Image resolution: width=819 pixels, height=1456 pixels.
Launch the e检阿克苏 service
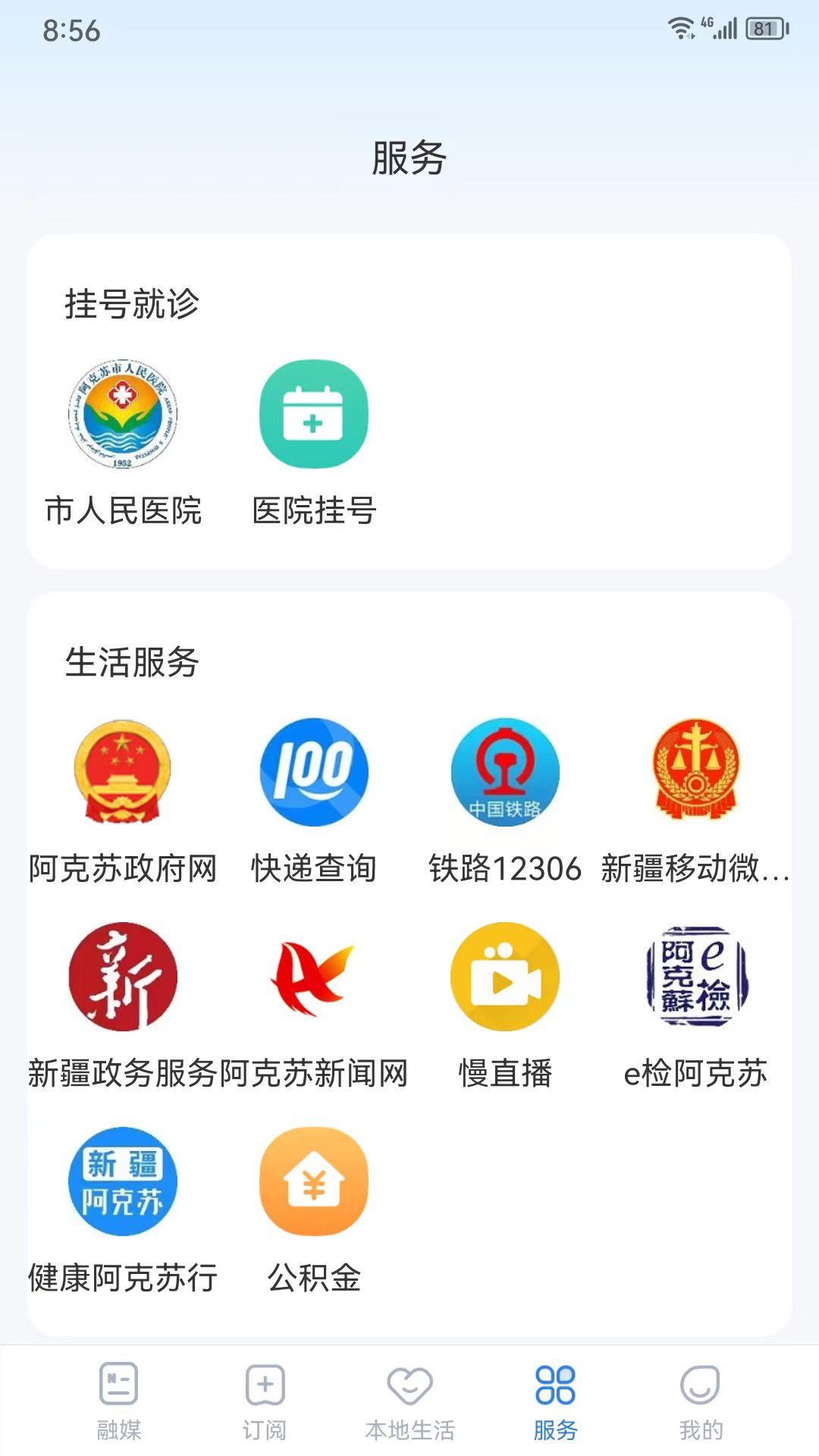point(695,977)
